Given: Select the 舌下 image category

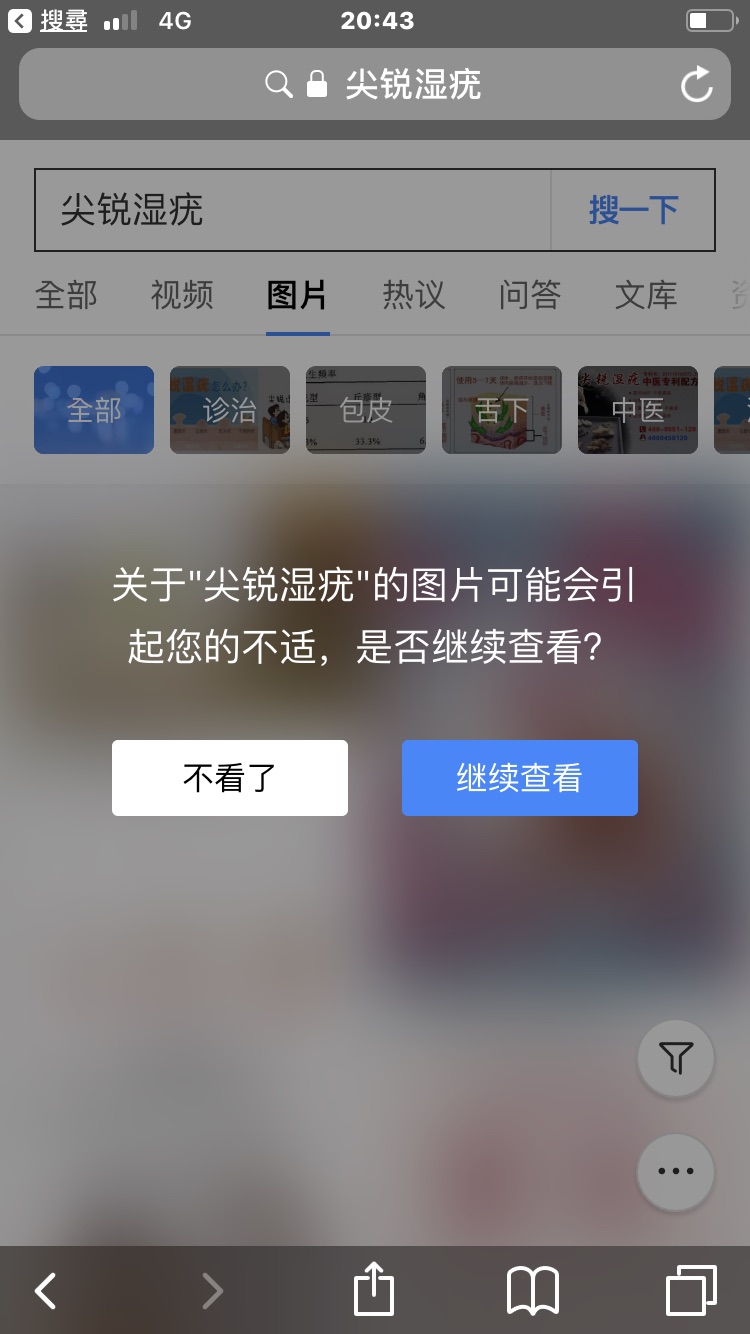Looking at the screenshot, I should coord(502,410).
